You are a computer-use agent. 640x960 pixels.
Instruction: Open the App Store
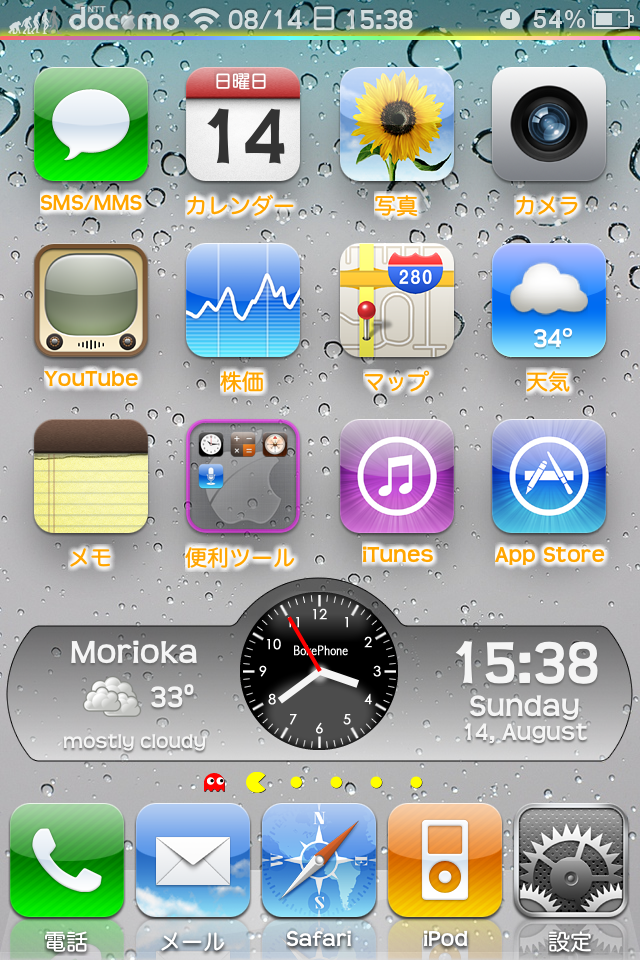point(548,477)
